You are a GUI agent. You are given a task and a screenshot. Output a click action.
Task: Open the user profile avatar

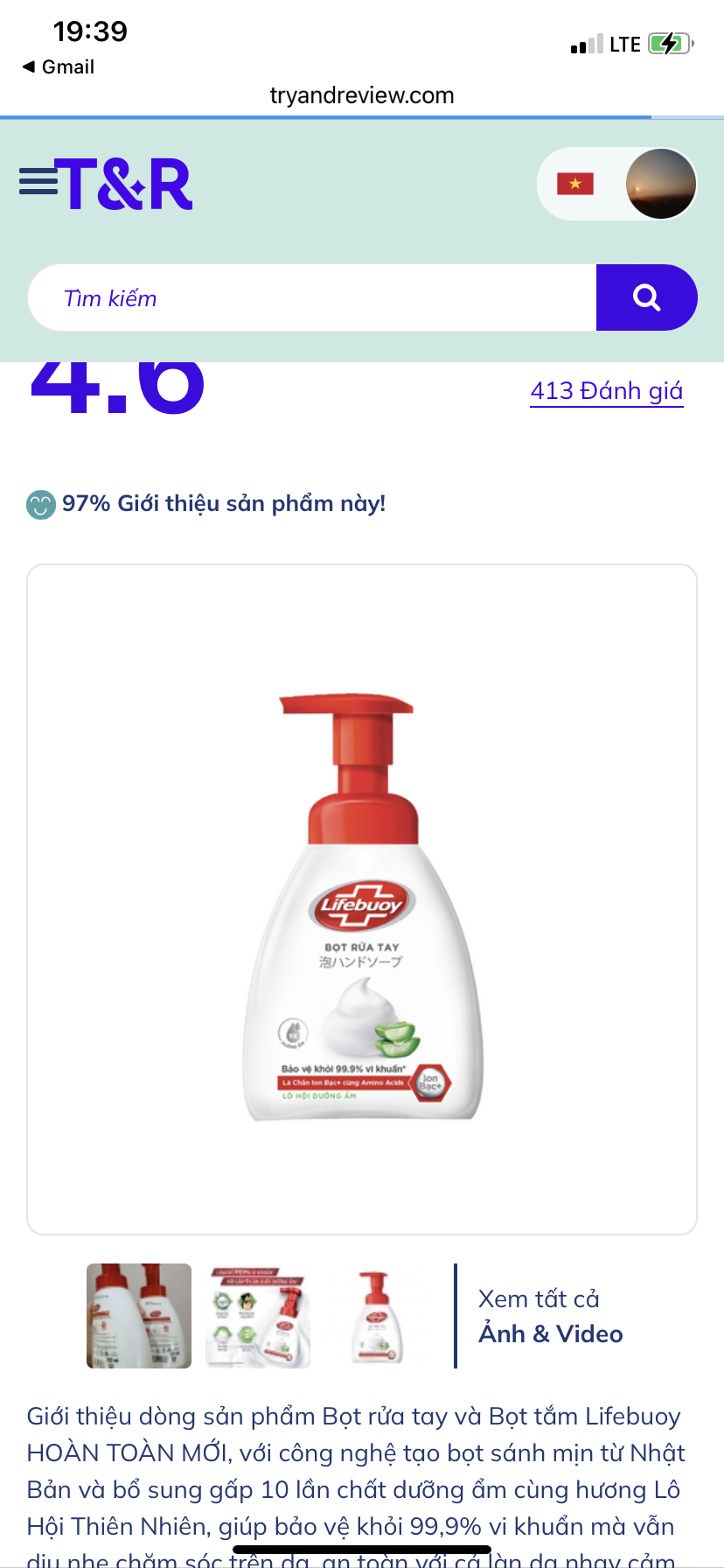click(x=661, y=184)
